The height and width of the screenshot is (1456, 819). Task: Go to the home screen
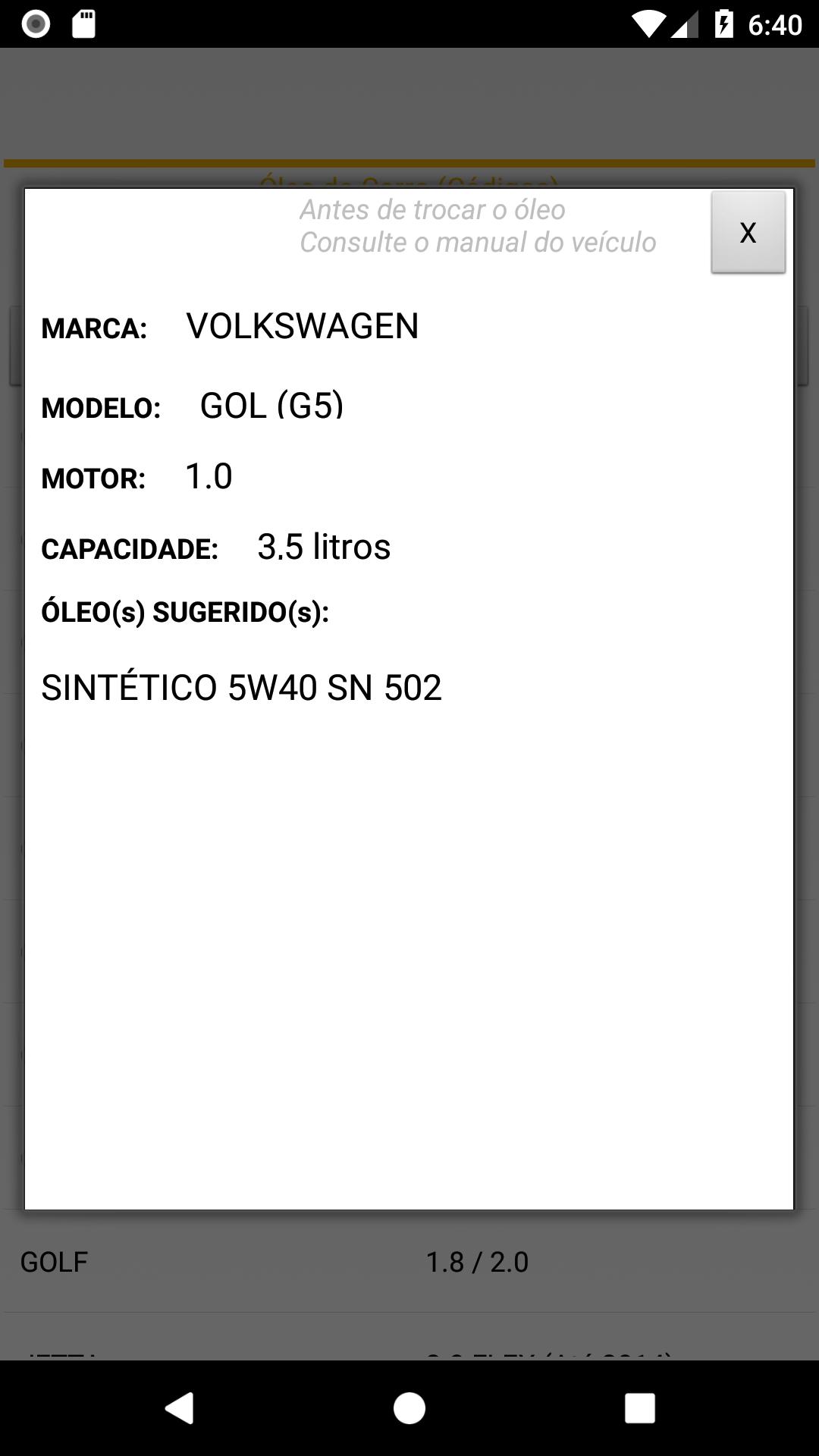(x=409, y=1408)
